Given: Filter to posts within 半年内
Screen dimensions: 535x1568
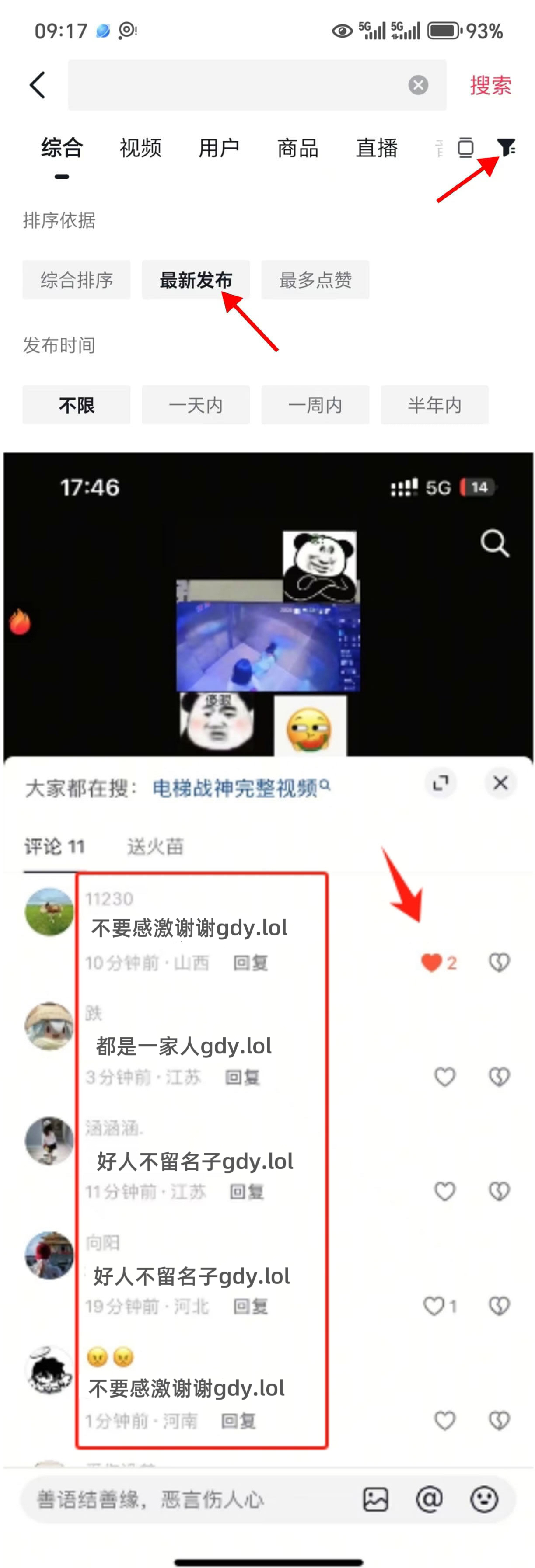Looking at the screenshot, I should 434,404.
